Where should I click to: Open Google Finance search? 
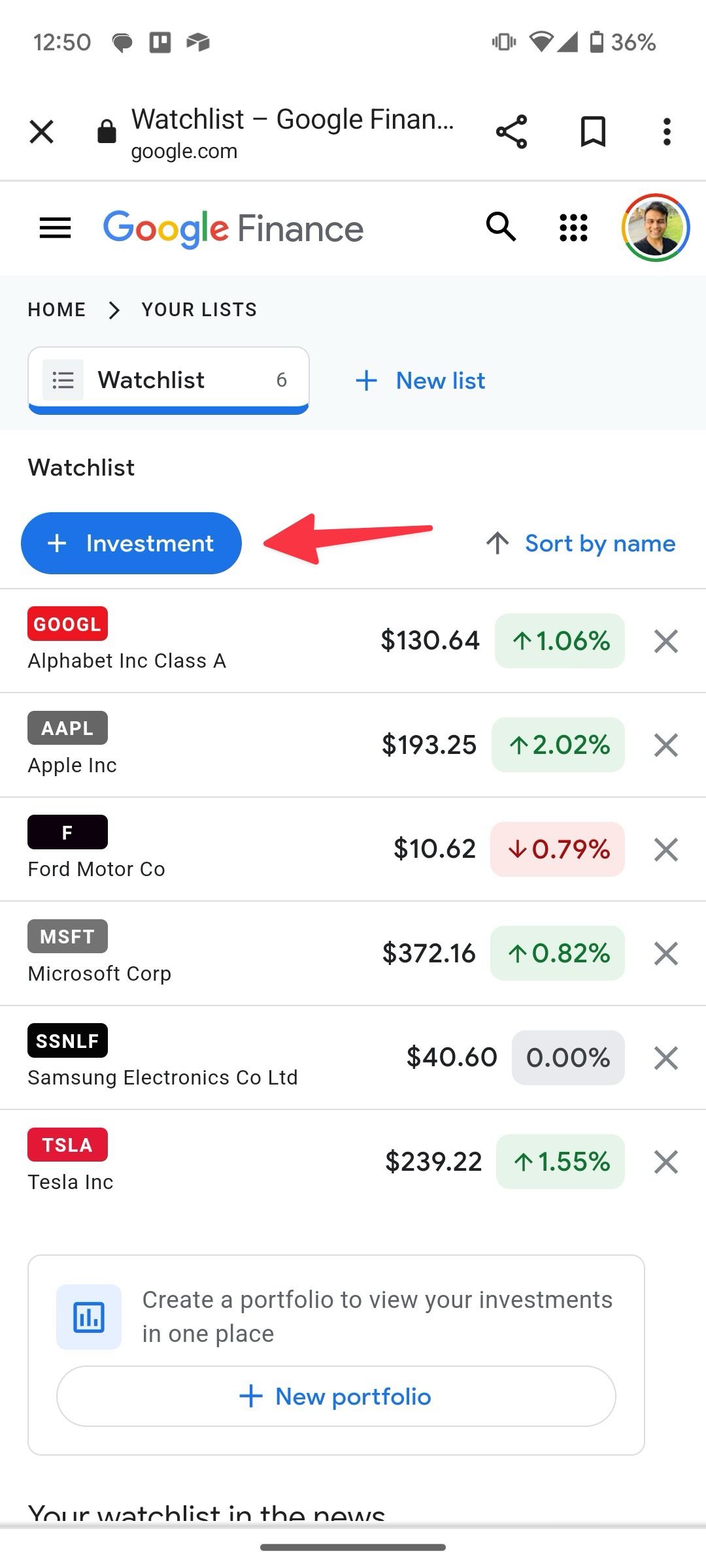pos(499,227)
